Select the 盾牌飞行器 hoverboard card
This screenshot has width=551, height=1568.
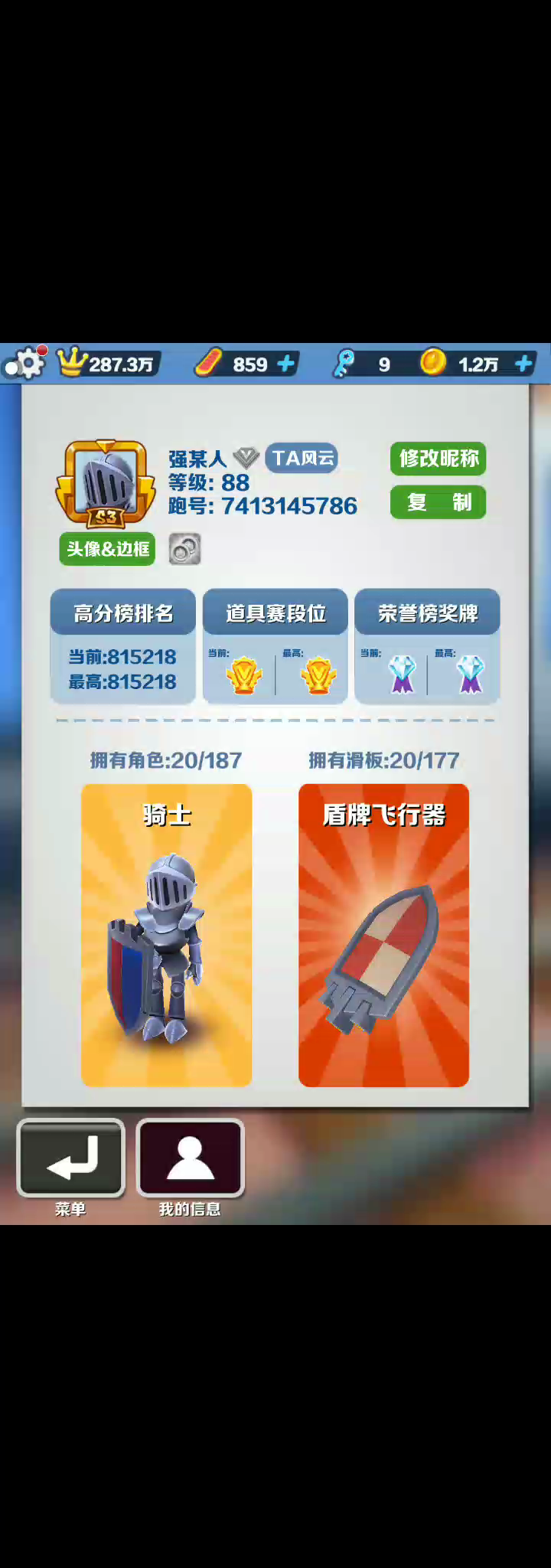[x=383, y=934]
